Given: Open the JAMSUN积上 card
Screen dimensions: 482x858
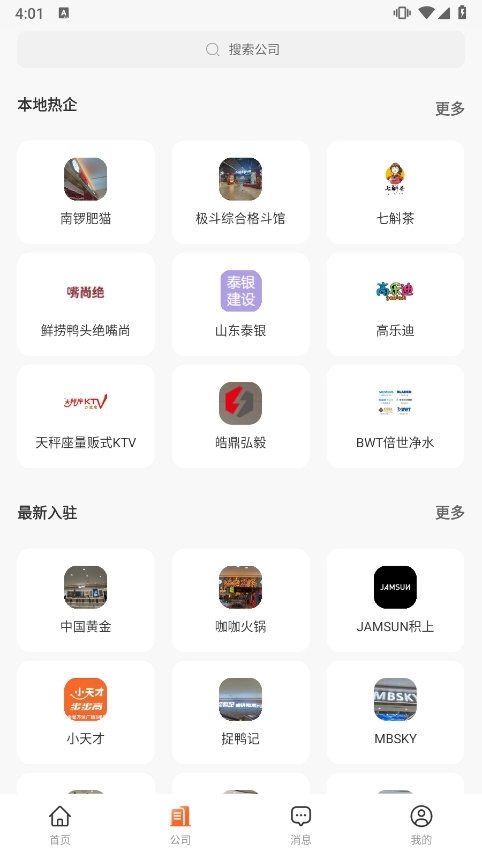Looking at the screenshot, I should pos(395,600).
